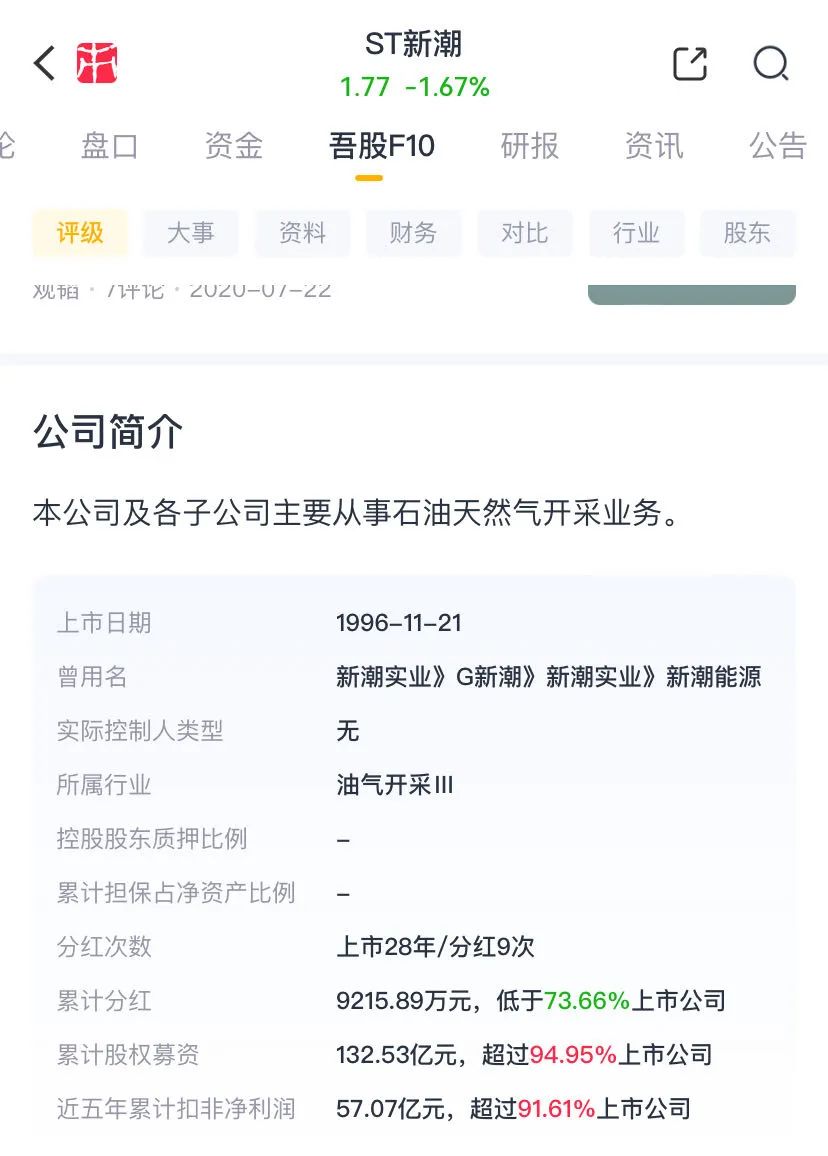This screenshot has height=1156, width=828.
Task: Select the 评级 chip
Action: tap(80, 233)
